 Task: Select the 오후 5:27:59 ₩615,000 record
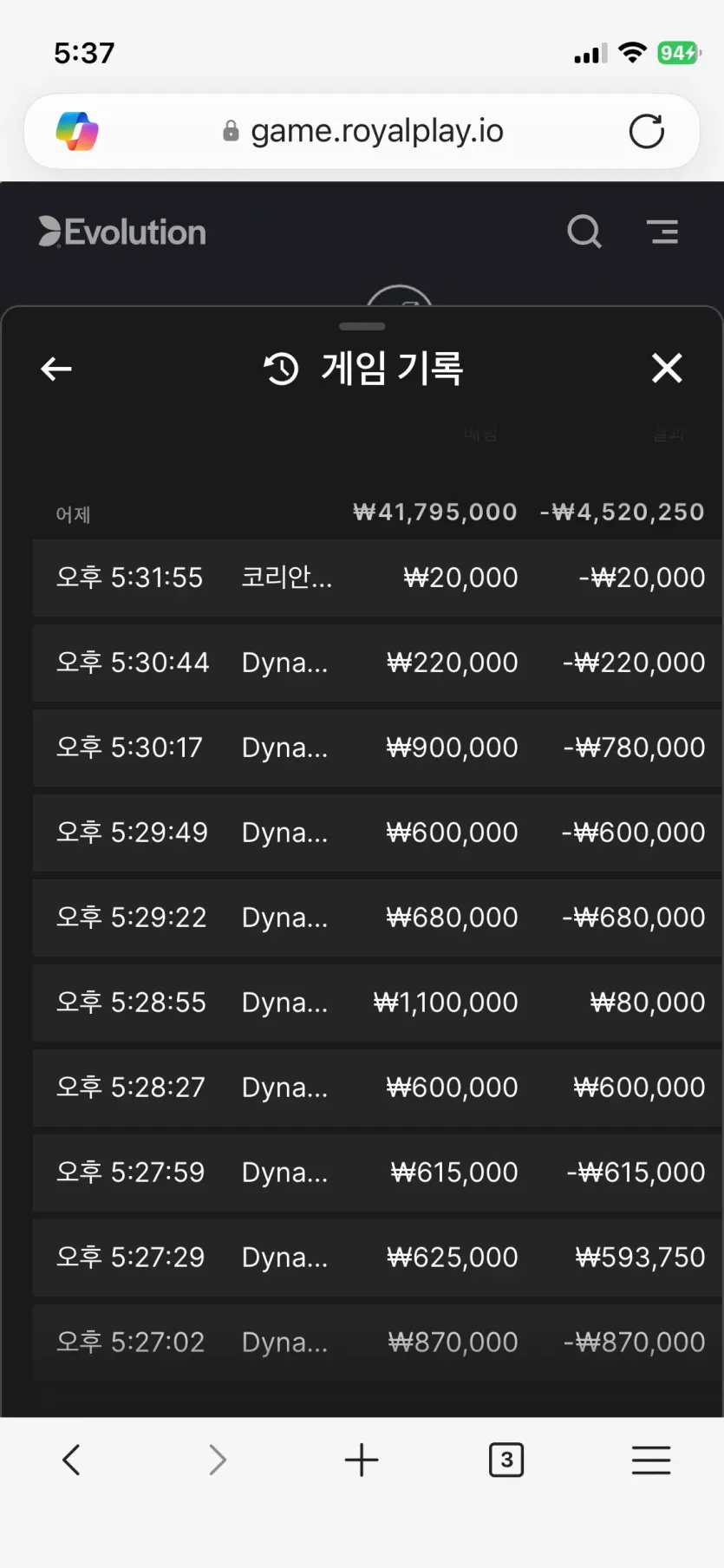click(x=377, y=1173)
